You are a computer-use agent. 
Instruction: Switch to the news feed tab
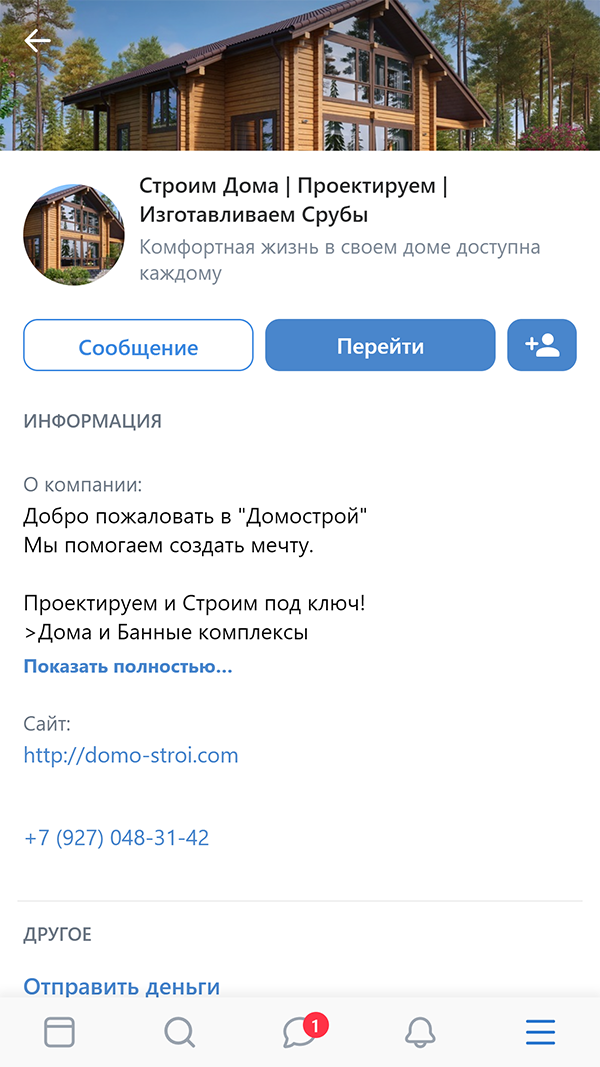click(x=60, y=1032)
